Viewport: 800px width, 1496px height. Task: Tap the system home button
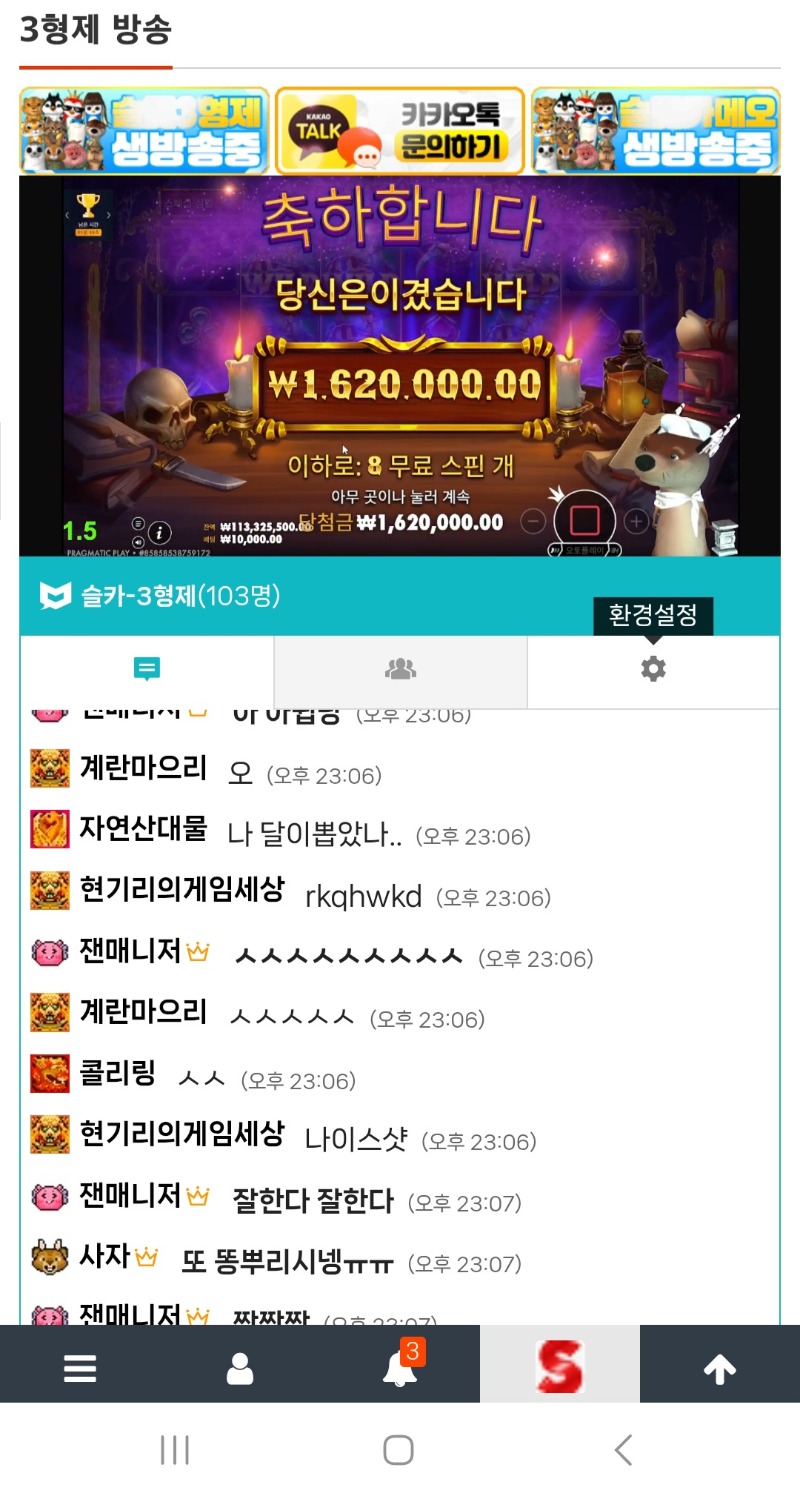[x=398, y=1450]
